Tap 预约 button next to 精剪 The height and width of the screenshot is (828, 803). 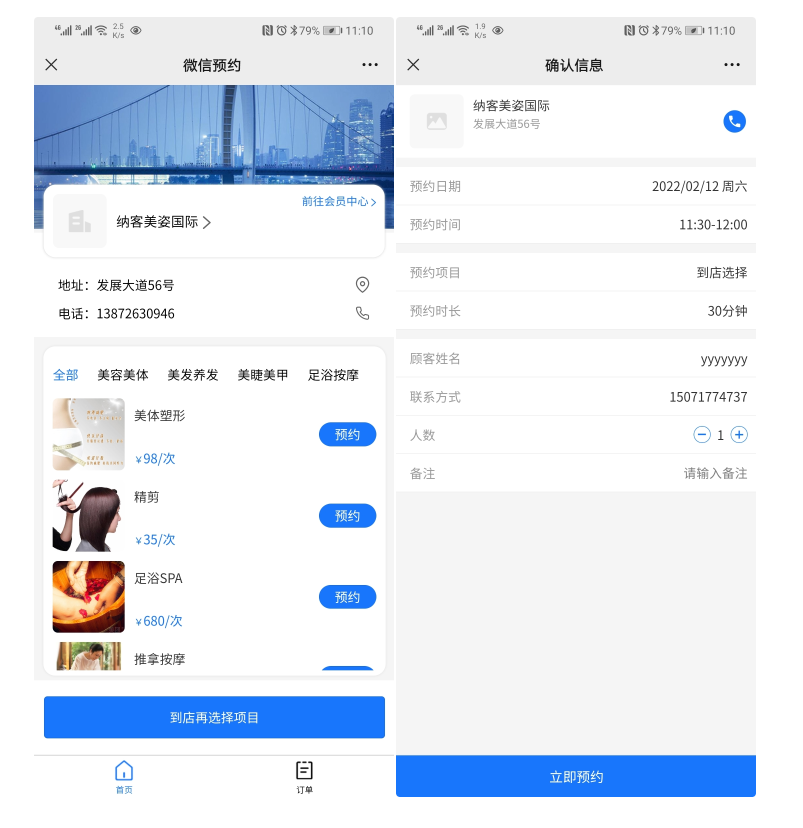click(347, 516)
